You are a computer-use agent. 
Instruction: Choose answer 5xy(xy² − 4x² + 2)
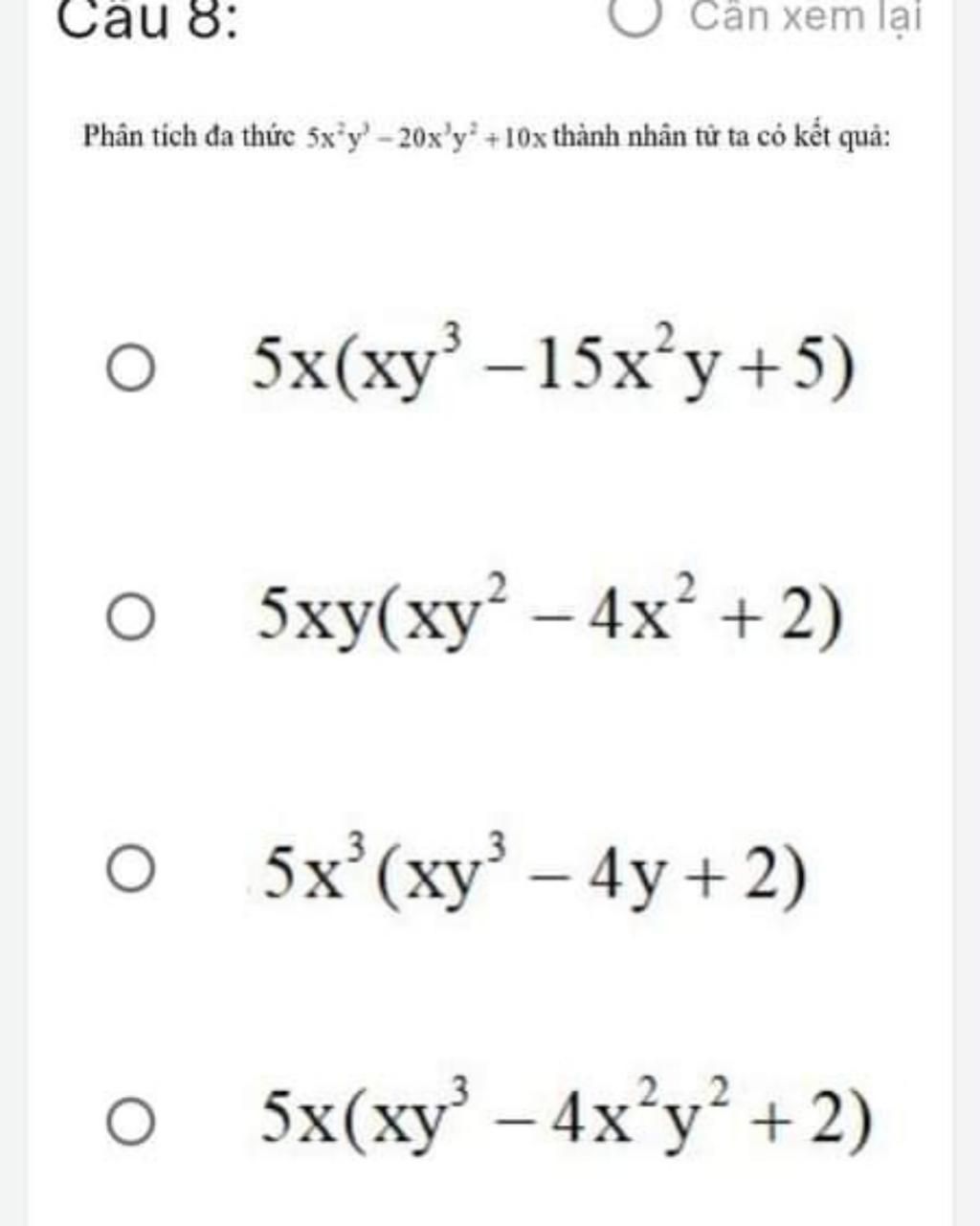point(129,617)
